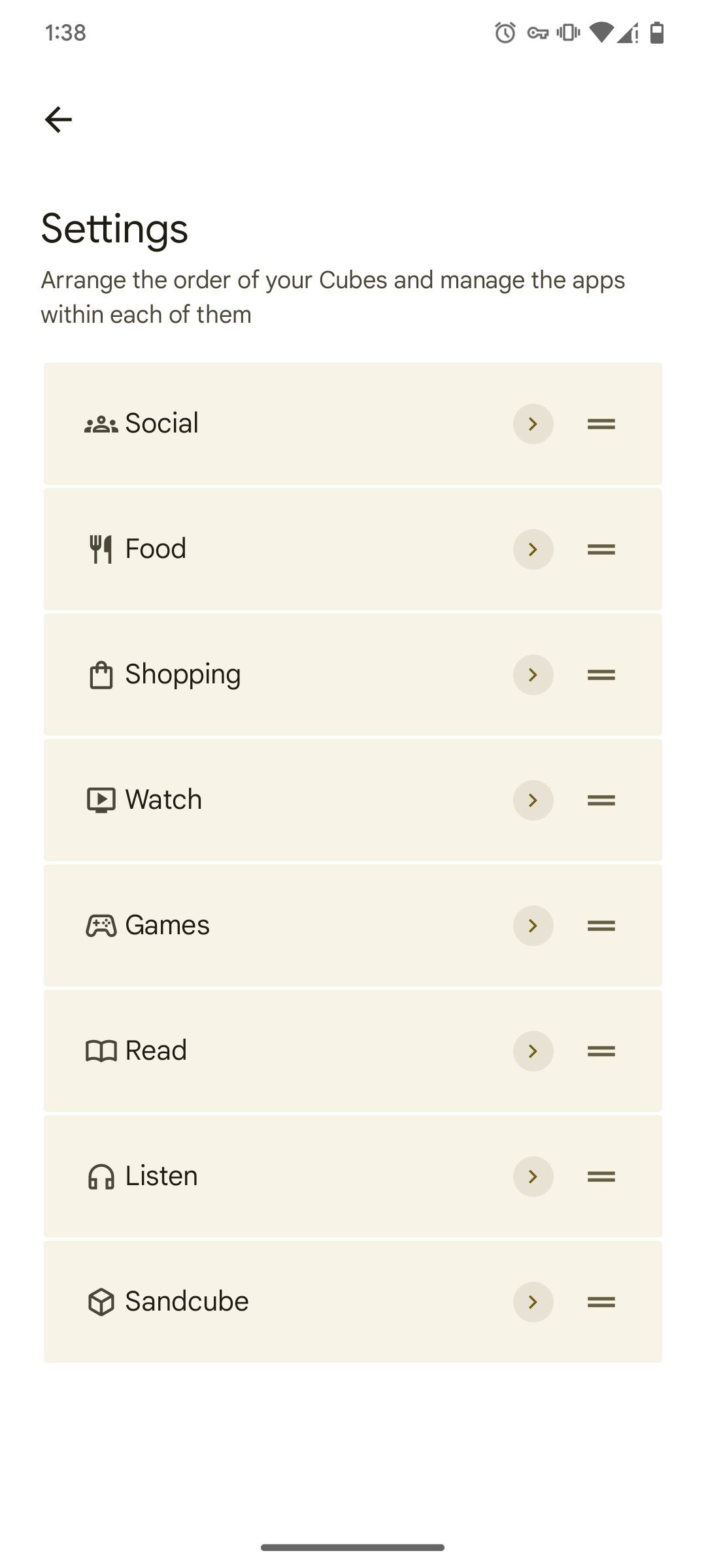The height and width of the screenshot is (1568, 706).
Task: Select the reorder handle beside Listen
Action: (601, 1177)
